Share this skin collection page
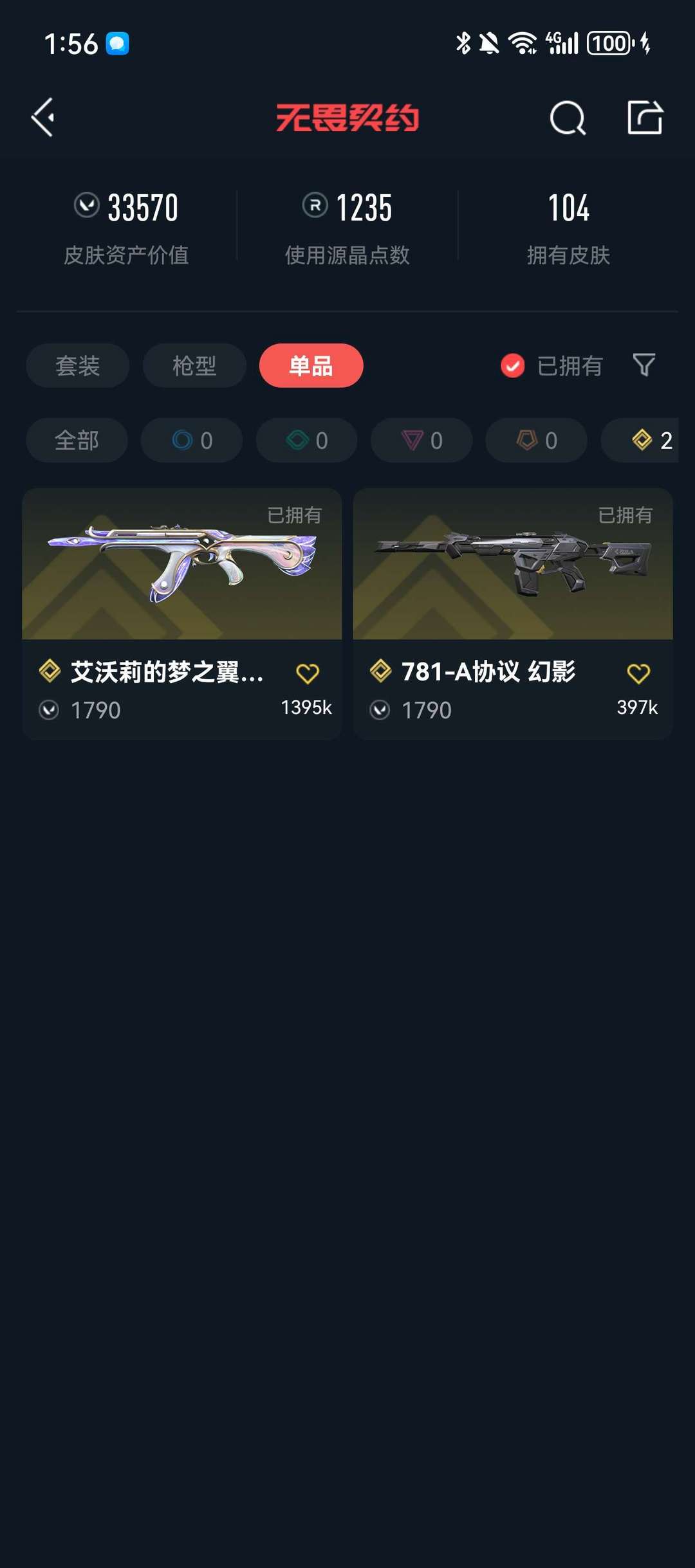The height and width of the screenshot is (1568, 695). pos(645,118)
